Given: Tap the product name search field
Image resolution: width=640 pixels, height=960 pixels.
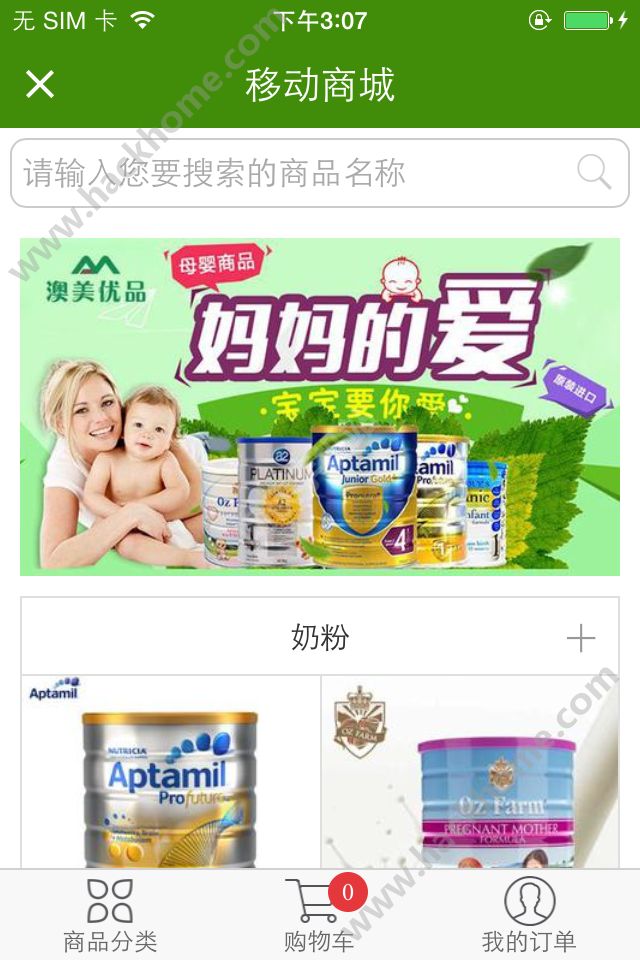Looking at the screenshot, I should (290, 173).
